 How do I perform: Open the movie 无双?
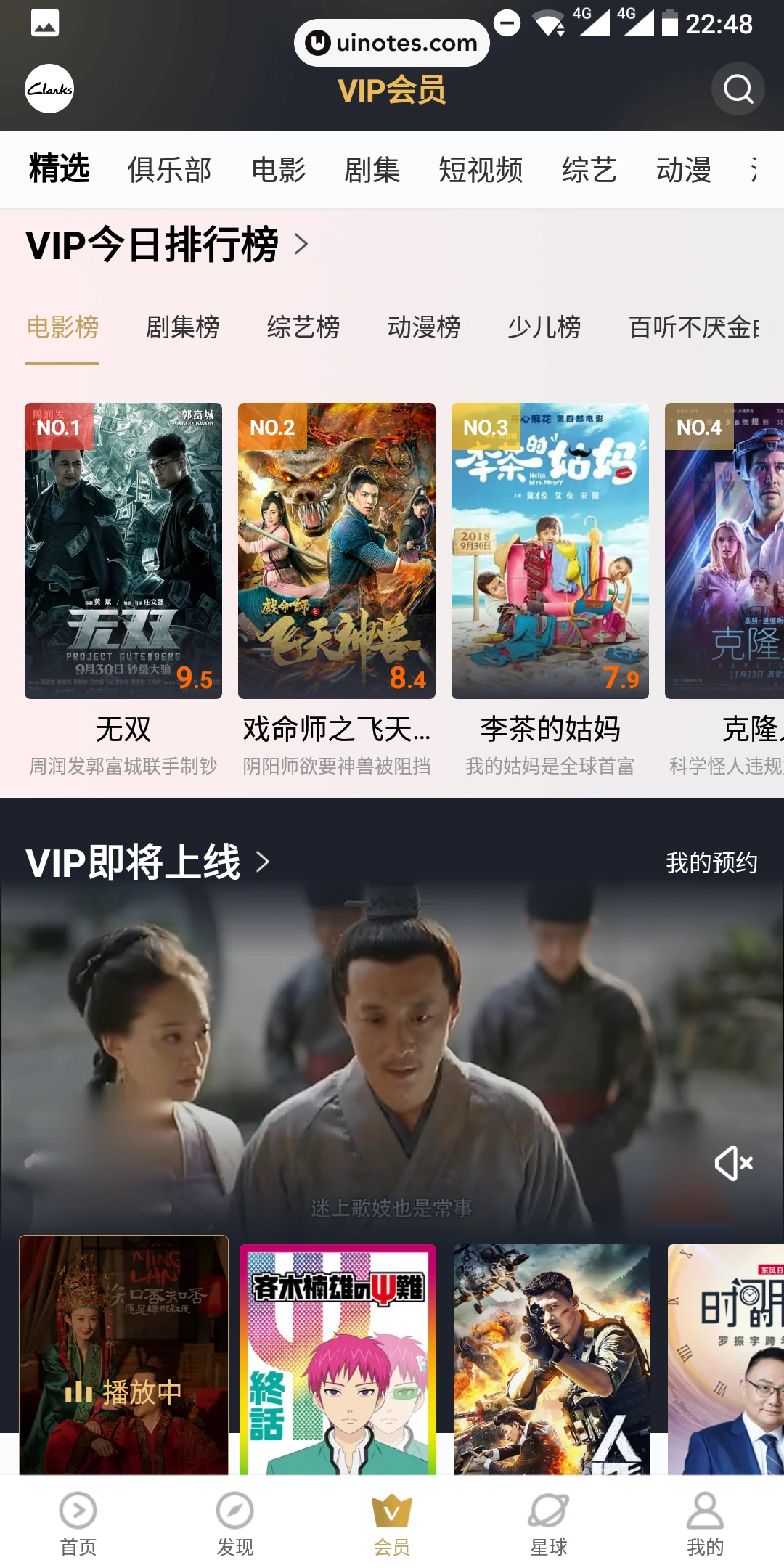pos(123,552)
